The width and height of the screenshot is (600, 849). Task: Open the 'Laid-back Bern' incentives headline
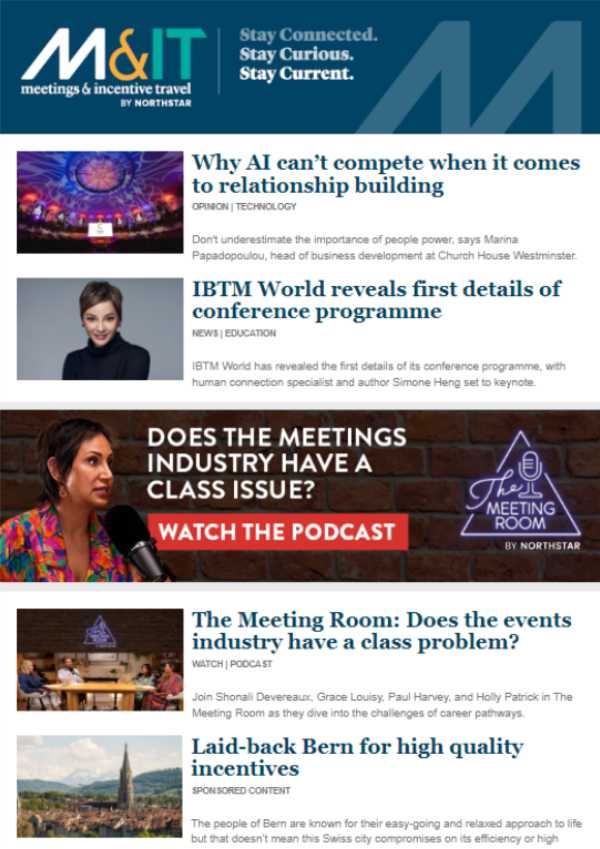point(357,758)
